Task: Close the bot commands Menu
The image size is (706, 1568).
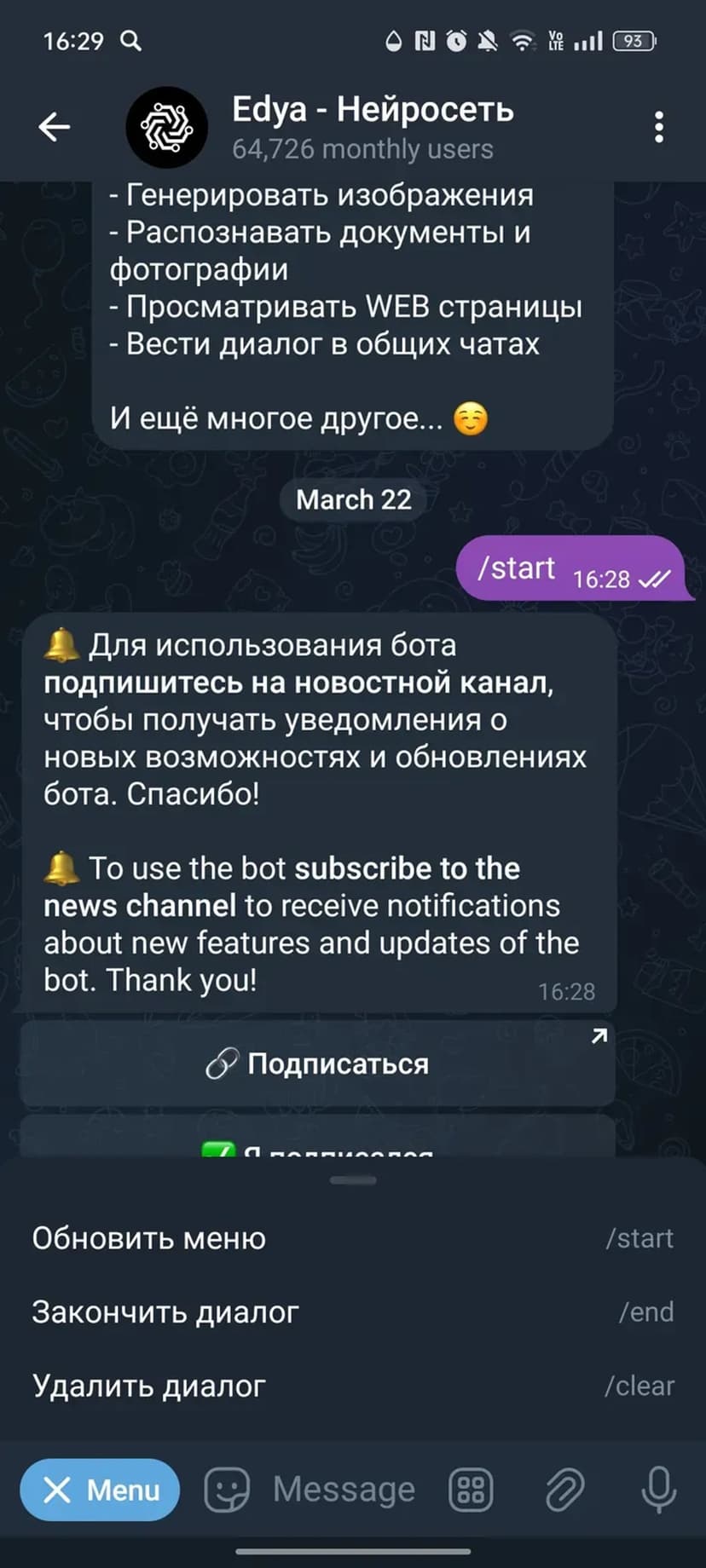Action: coord(100,1490)
